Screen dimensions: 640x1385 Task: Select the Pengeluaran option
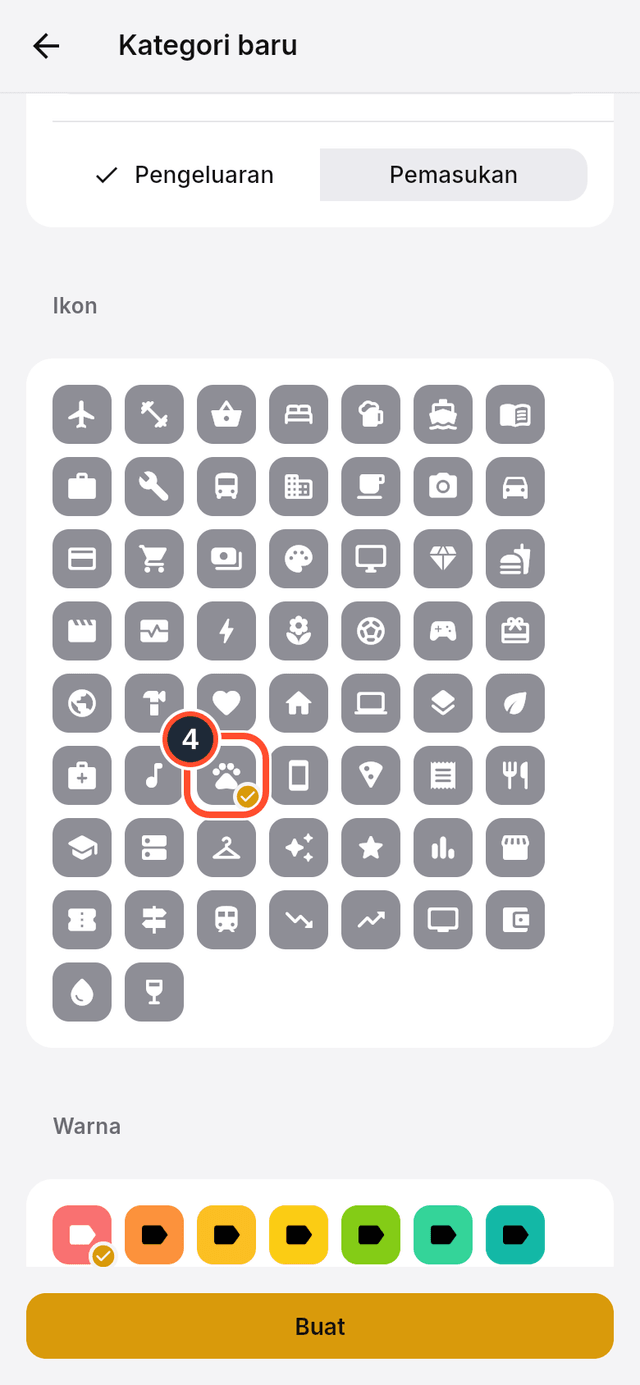[x=185, y=175]
